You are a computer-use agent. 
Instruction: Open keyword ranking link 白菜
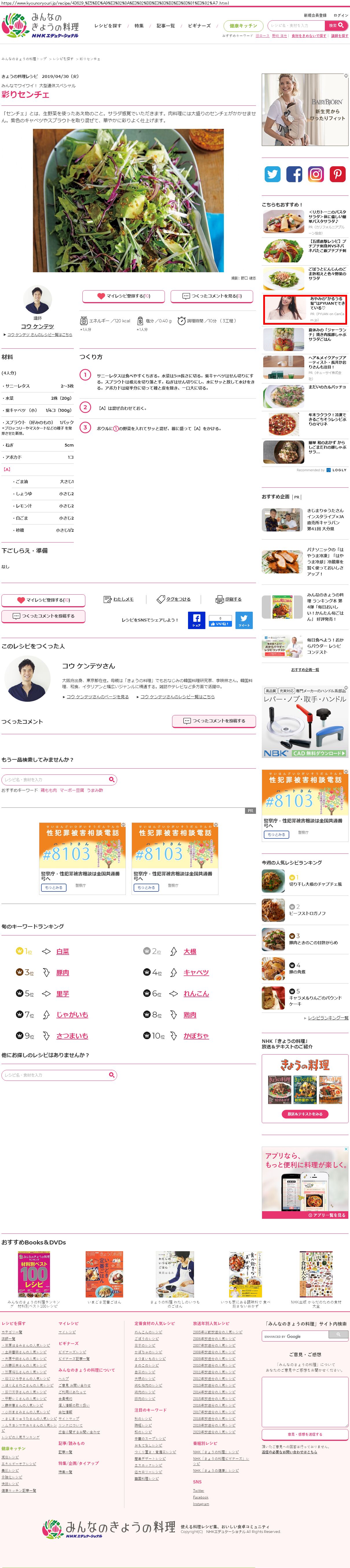click(x=62, y=951)
